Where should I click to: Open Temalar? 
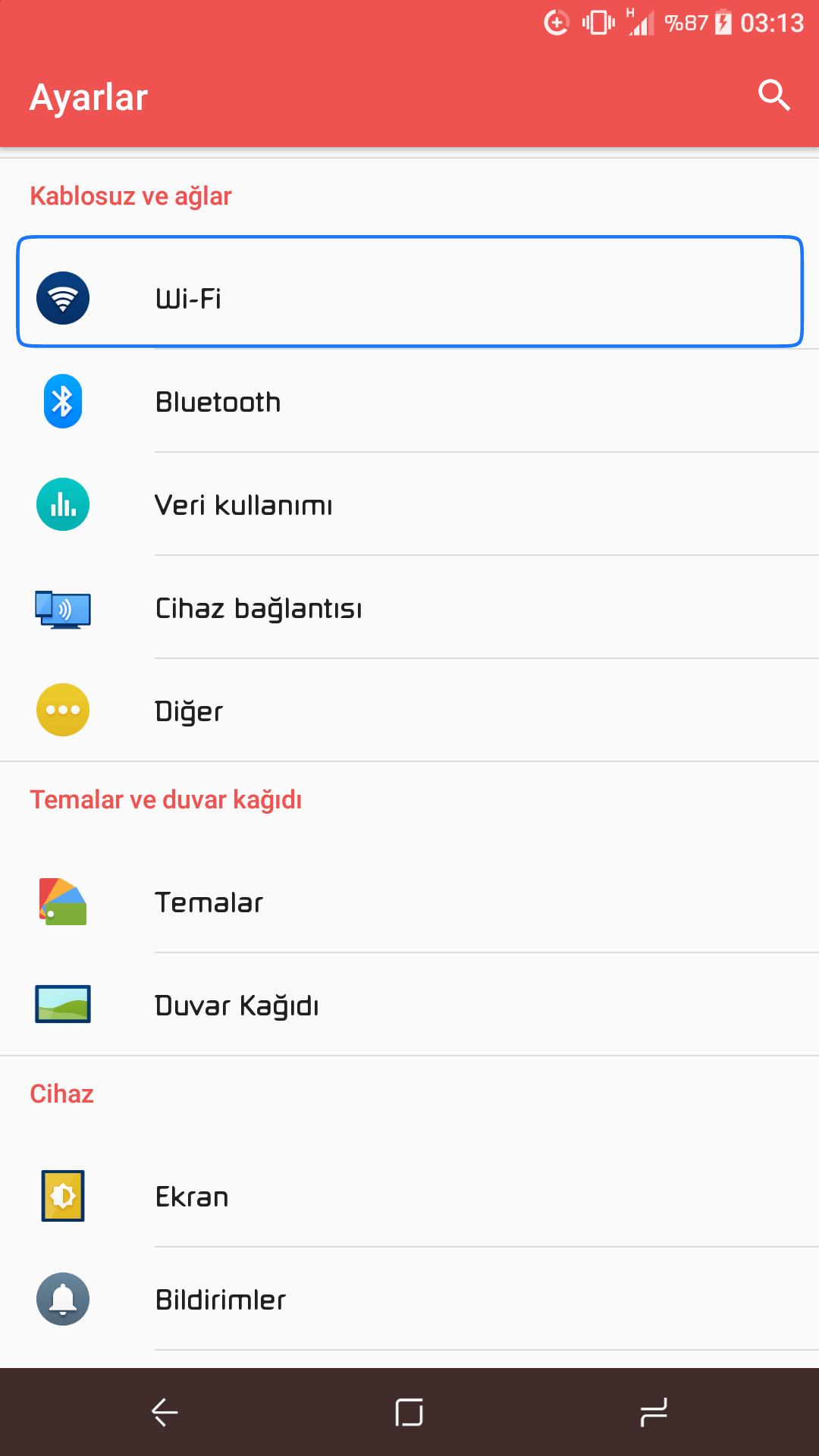409,902
